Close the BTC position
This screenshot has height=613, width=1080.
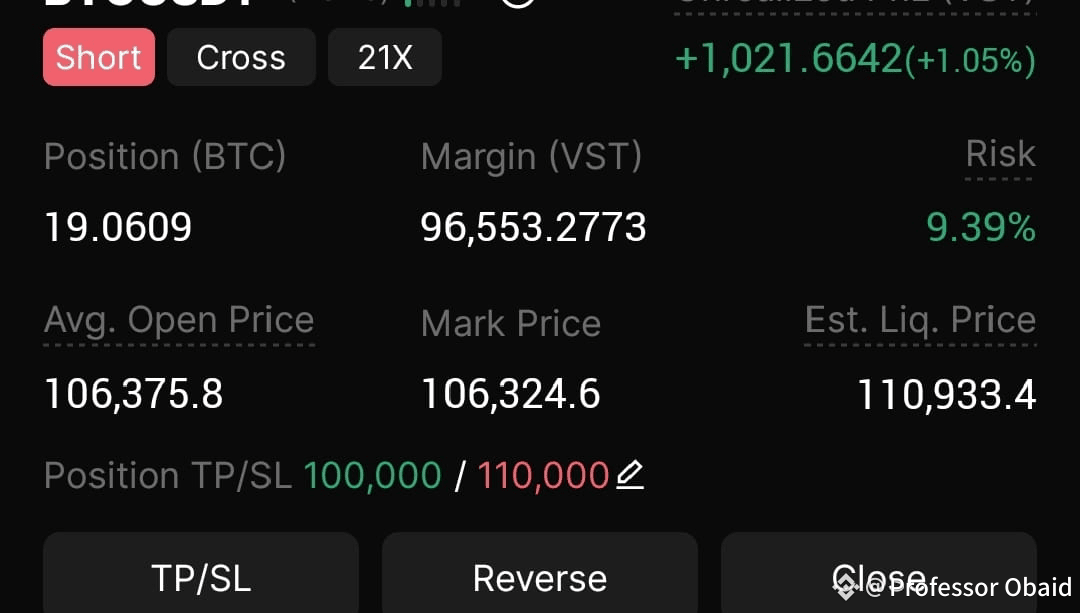[x=879, y=573]
